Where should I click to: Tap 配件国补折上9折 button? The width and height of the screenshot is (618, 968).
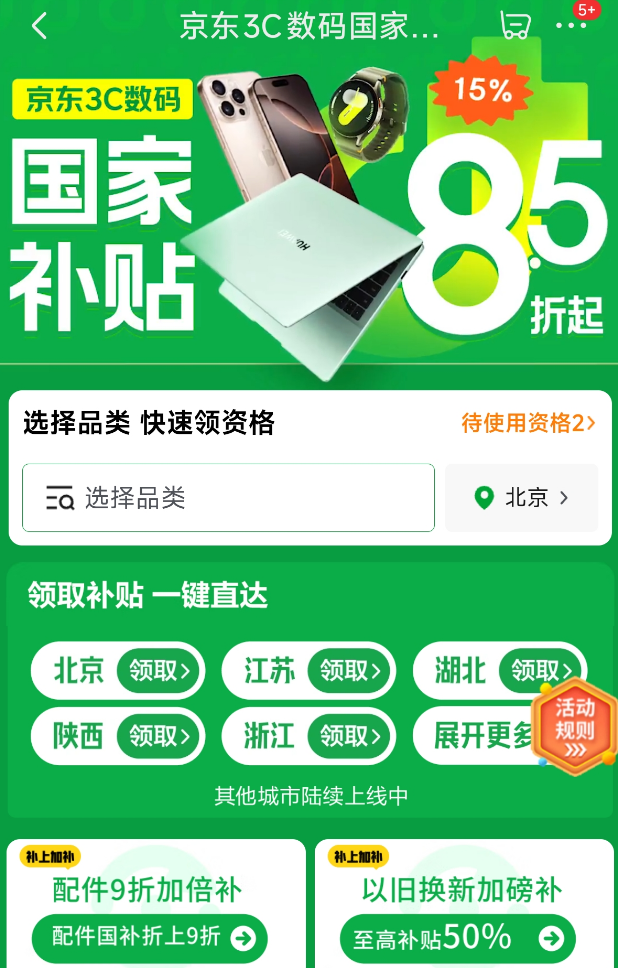pos(150,938)
